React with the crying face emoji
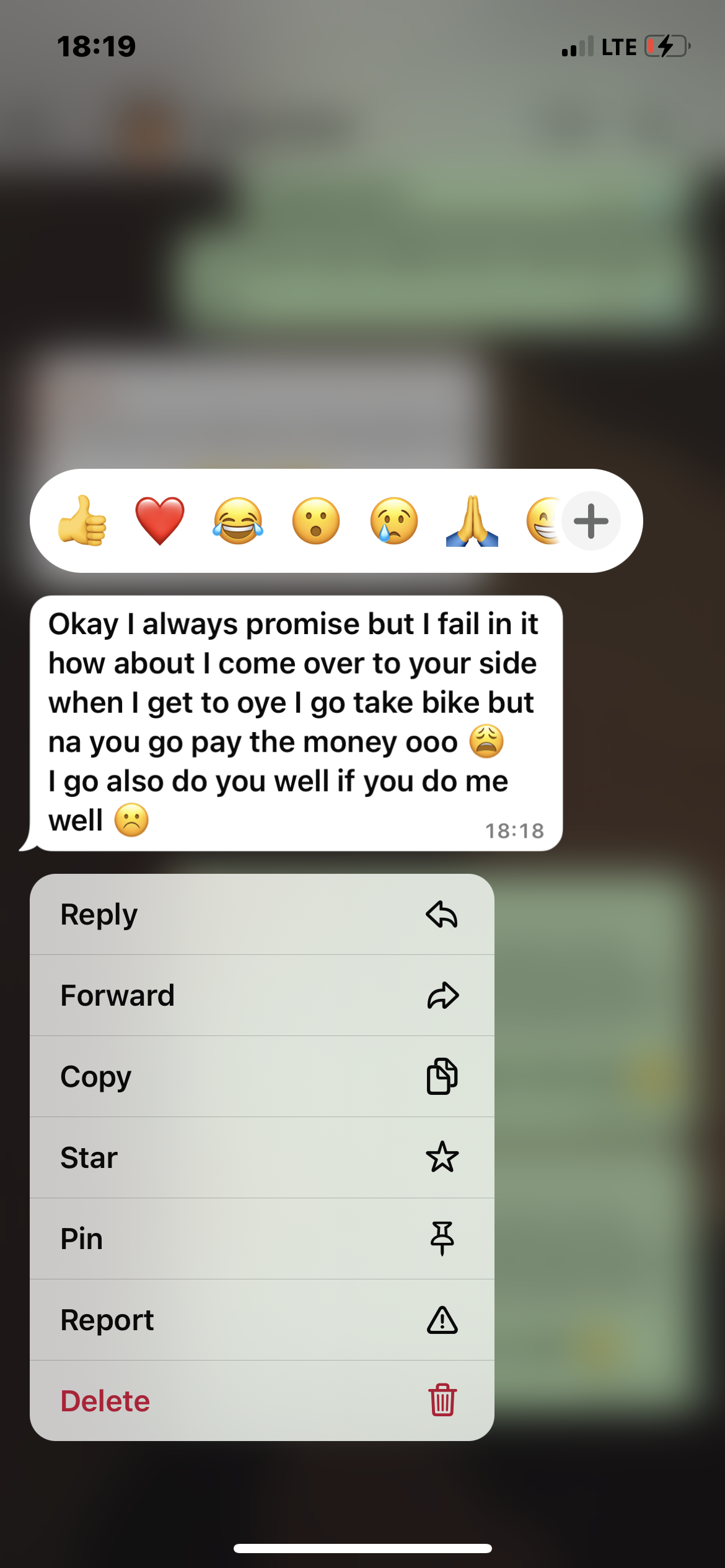This screenshot has height=1568, width=725. 394,521
